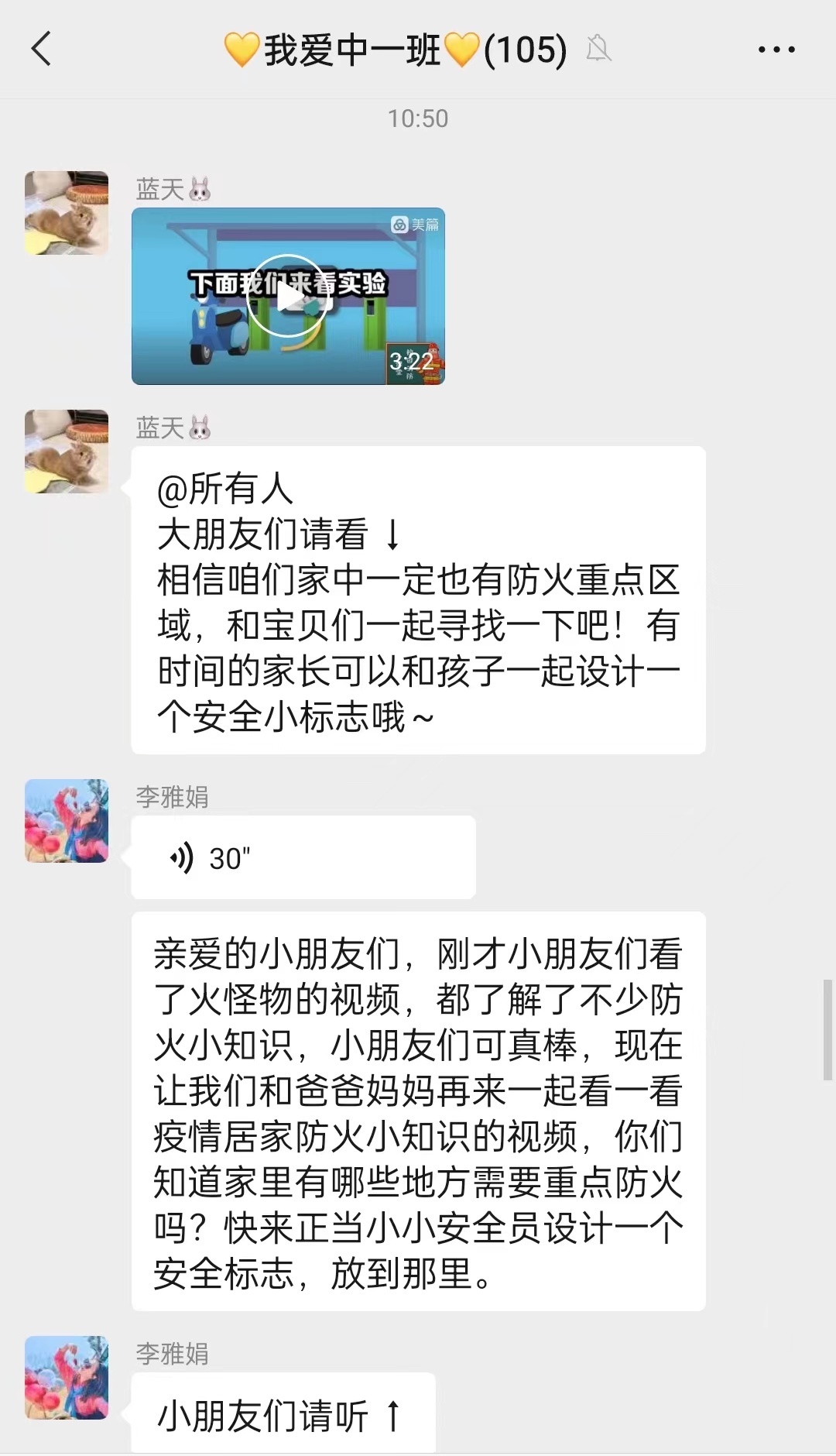The width and height of the screenshot is (836, 1456).
Task: Open the group chat overflow menu
Action: (x=776, y=50)
